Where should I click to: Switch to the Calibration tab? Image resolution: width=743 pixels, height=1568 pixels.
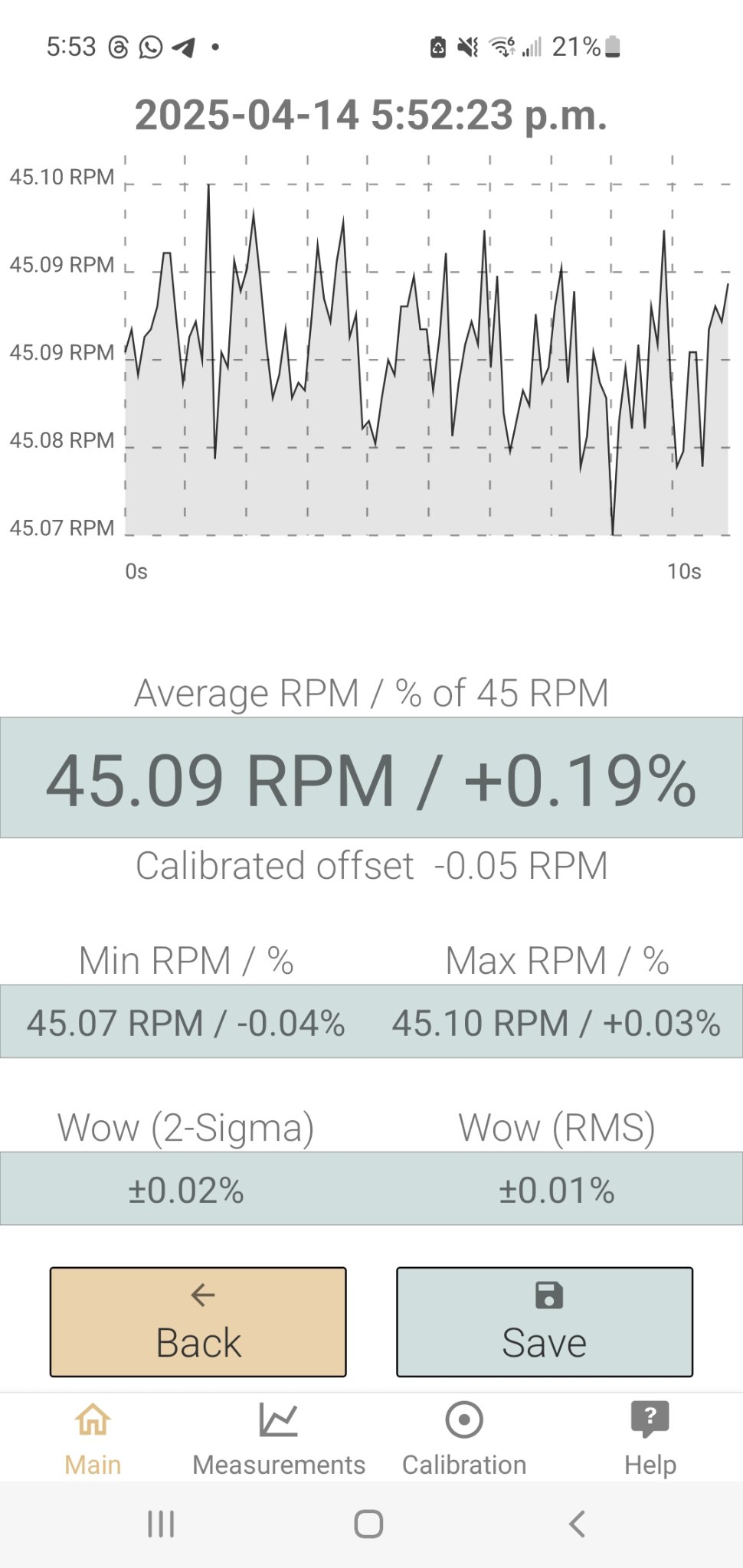pyautogui.click(x=464, y=1438)
